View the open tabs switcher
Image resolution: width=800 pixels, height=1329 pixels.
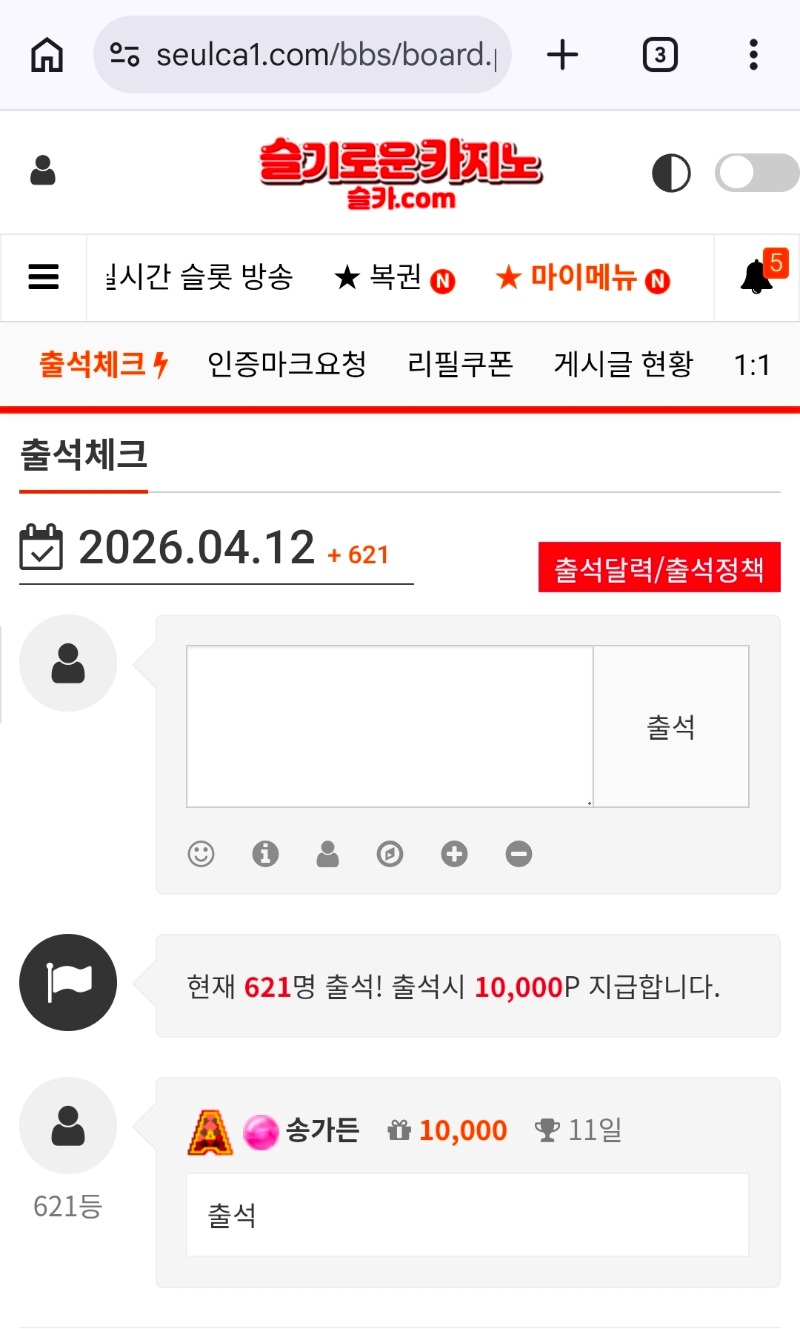click(659, 55)
